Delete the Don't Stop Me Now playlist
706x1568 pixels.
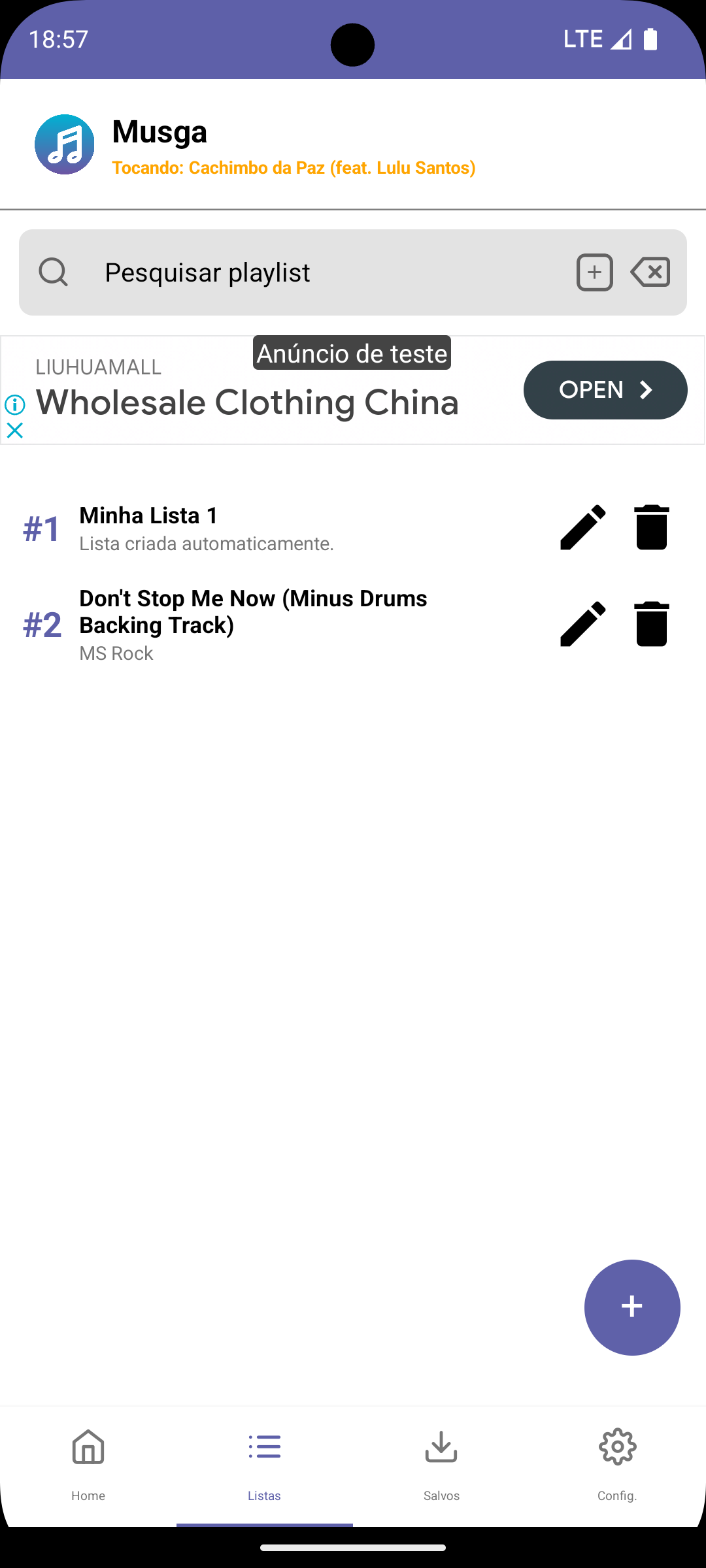(x=651, y=624)
